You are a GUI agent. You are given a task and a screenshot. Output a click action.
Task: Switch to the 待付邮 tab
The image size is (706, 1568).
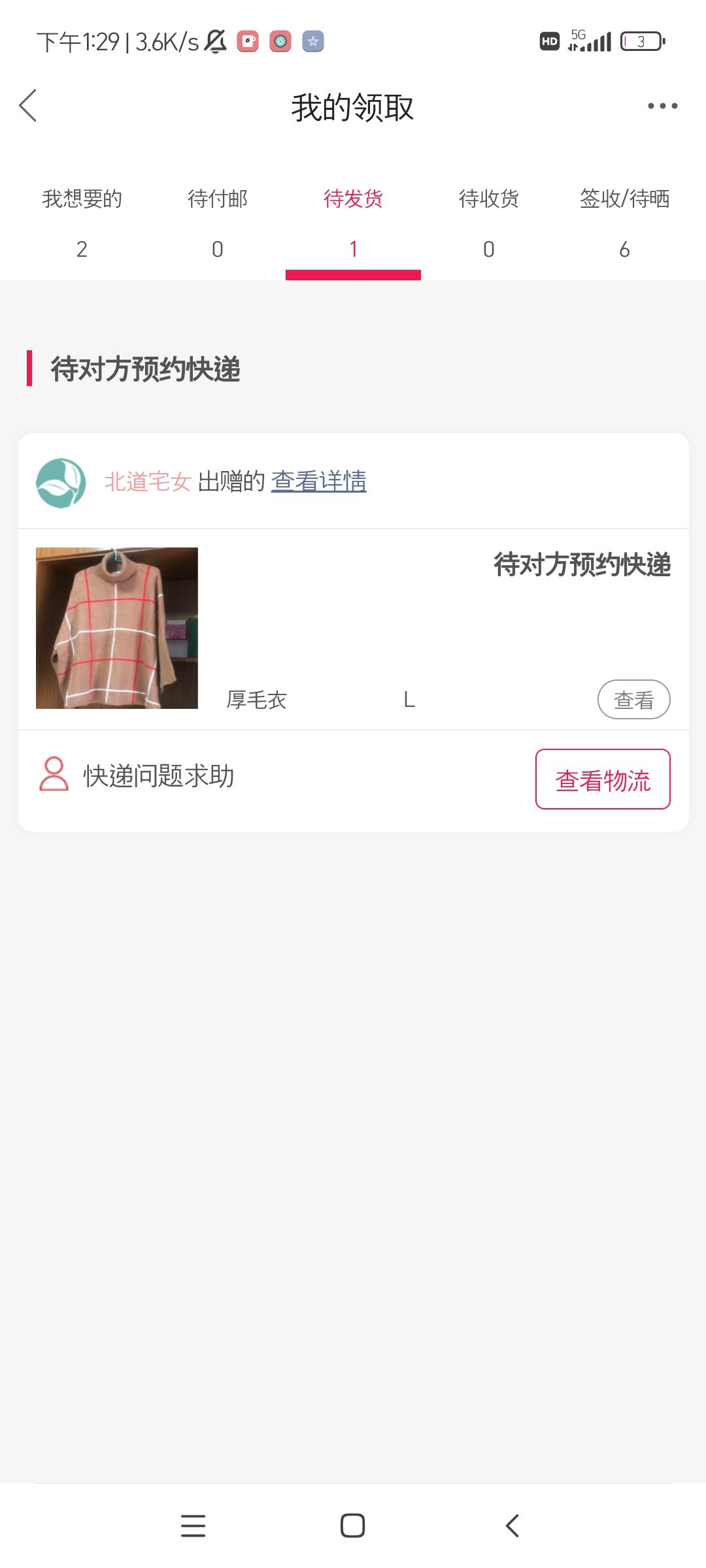pos(218,222)
